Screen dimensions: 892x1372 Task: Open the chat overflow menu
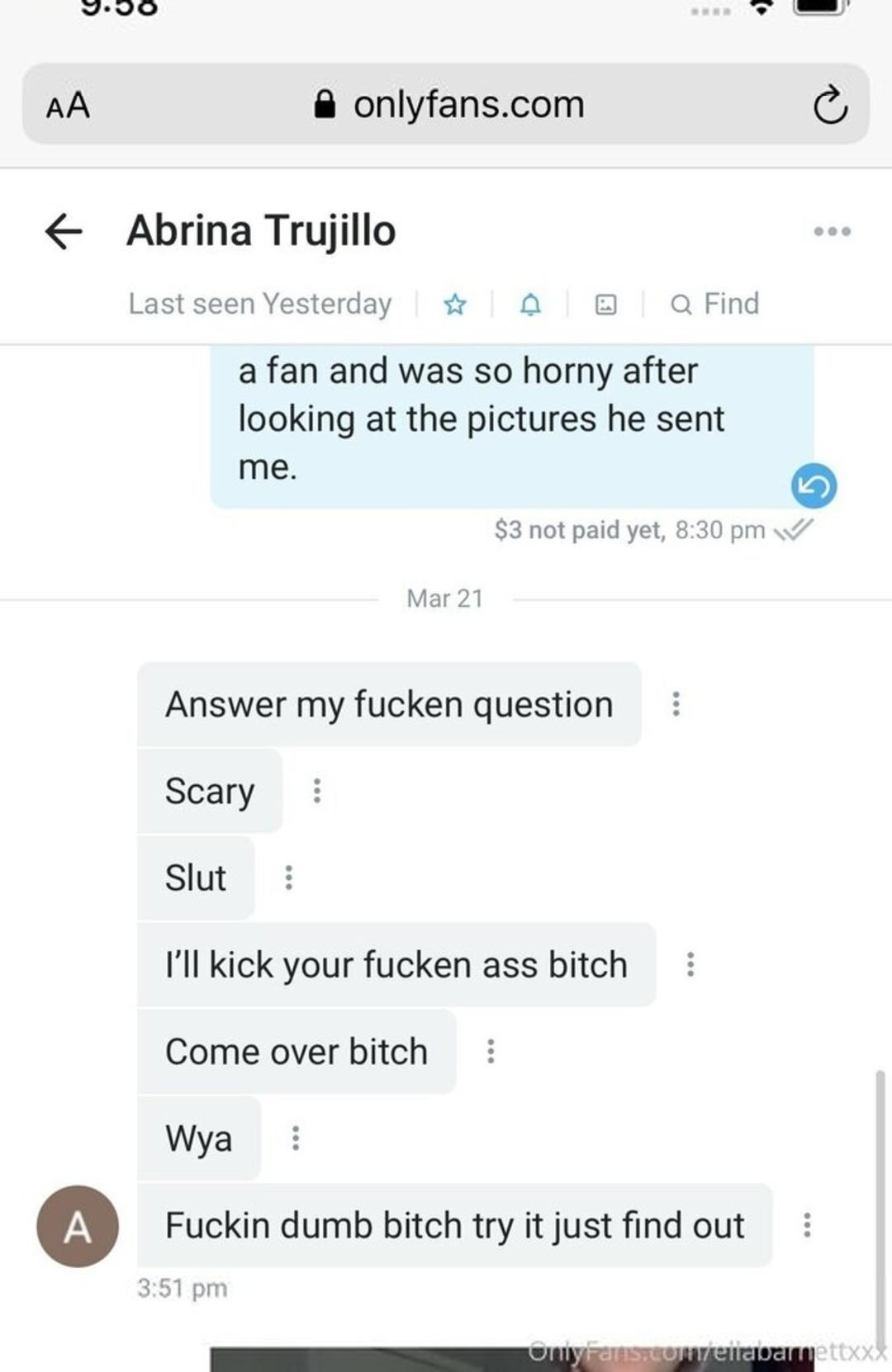pyautogui.click(x=832, y=231)
